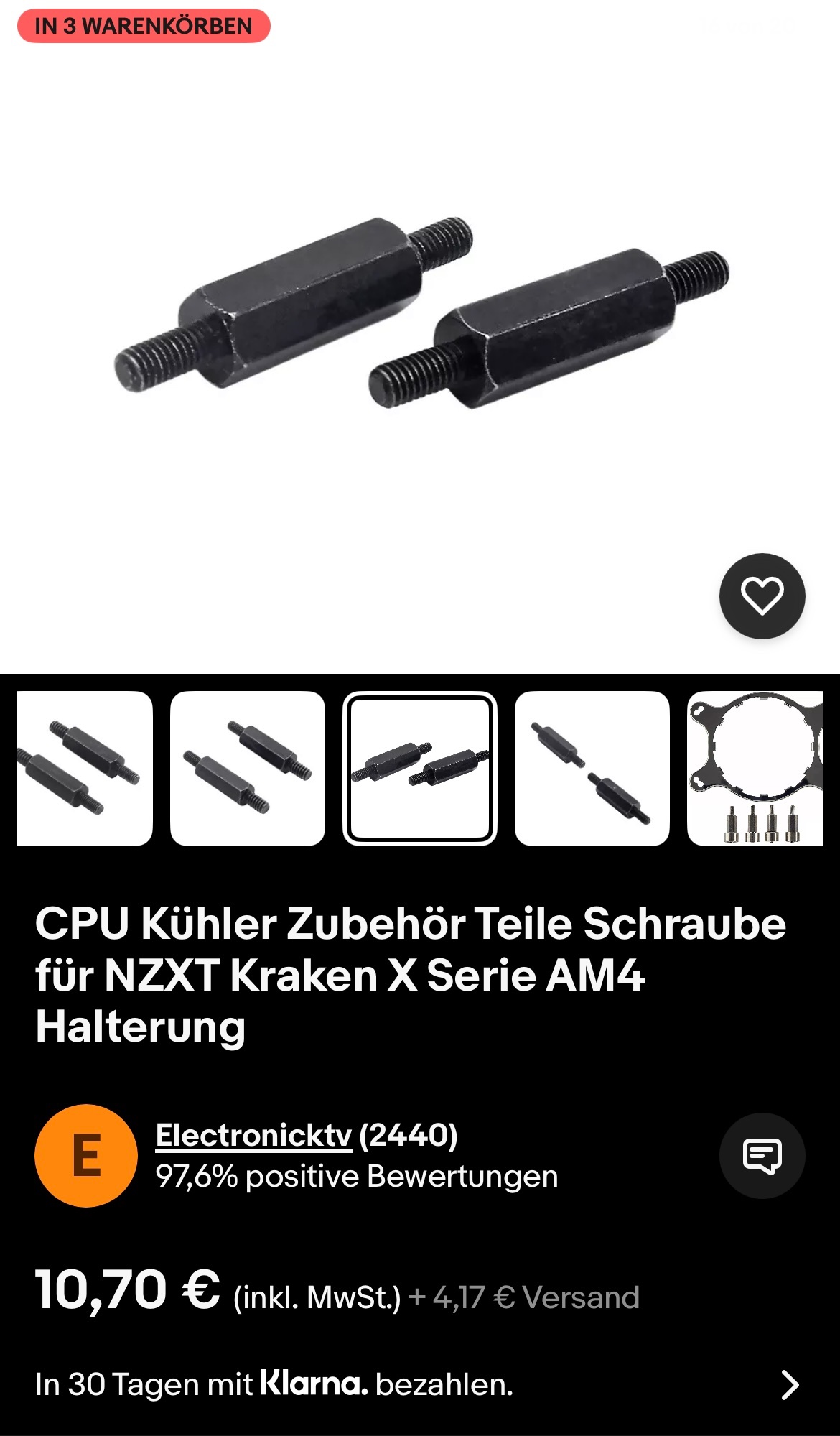
Task: Select the first product thumbnail
Action: click(85, 768)
